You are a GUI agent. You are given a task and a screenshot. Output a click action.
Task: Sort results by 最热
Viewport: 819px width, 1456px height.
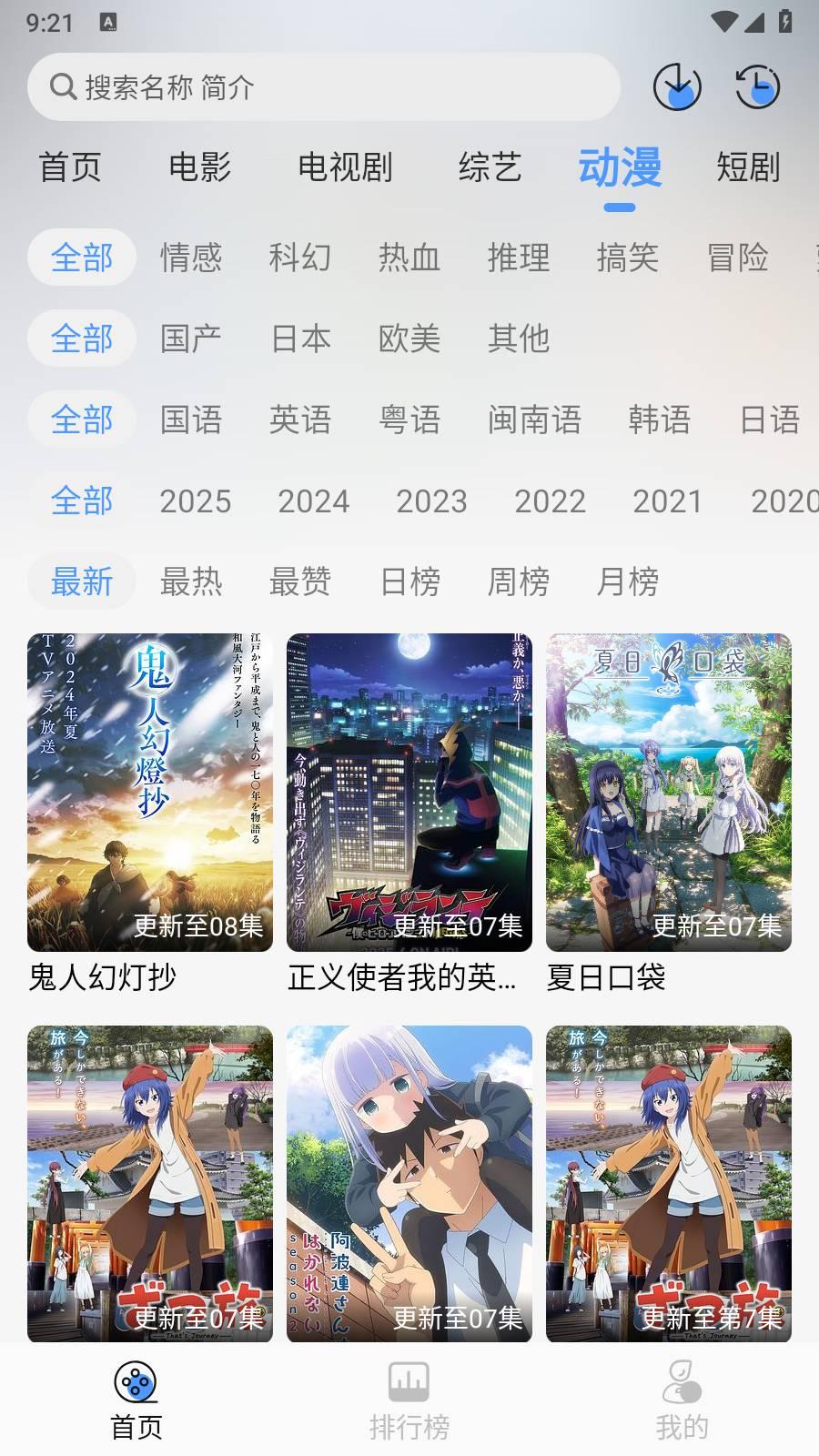tap(192, 582)
